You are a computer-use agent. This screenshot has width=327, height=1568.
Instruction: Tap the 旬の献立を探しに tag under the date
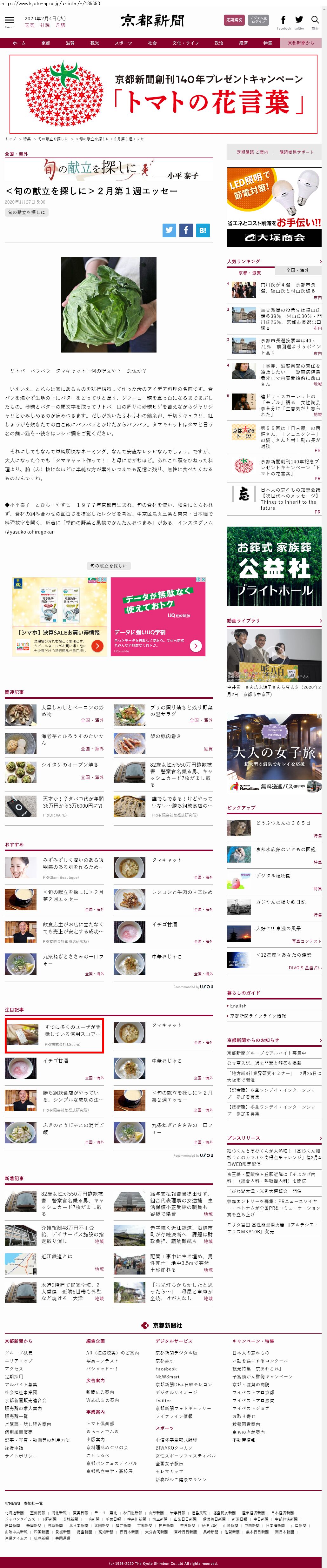26,212
